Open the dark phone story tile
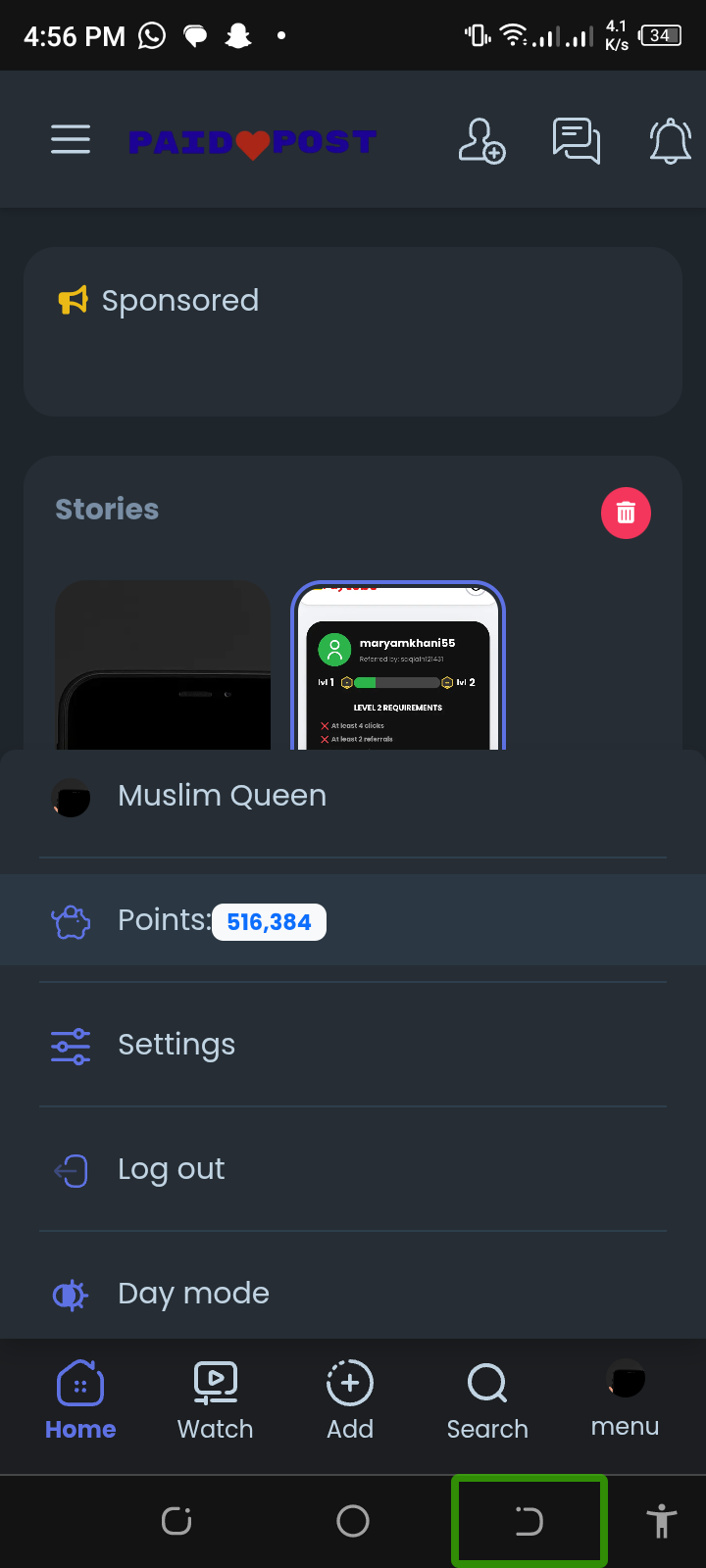The image size is (706, 1568). [x=163, y=666]
